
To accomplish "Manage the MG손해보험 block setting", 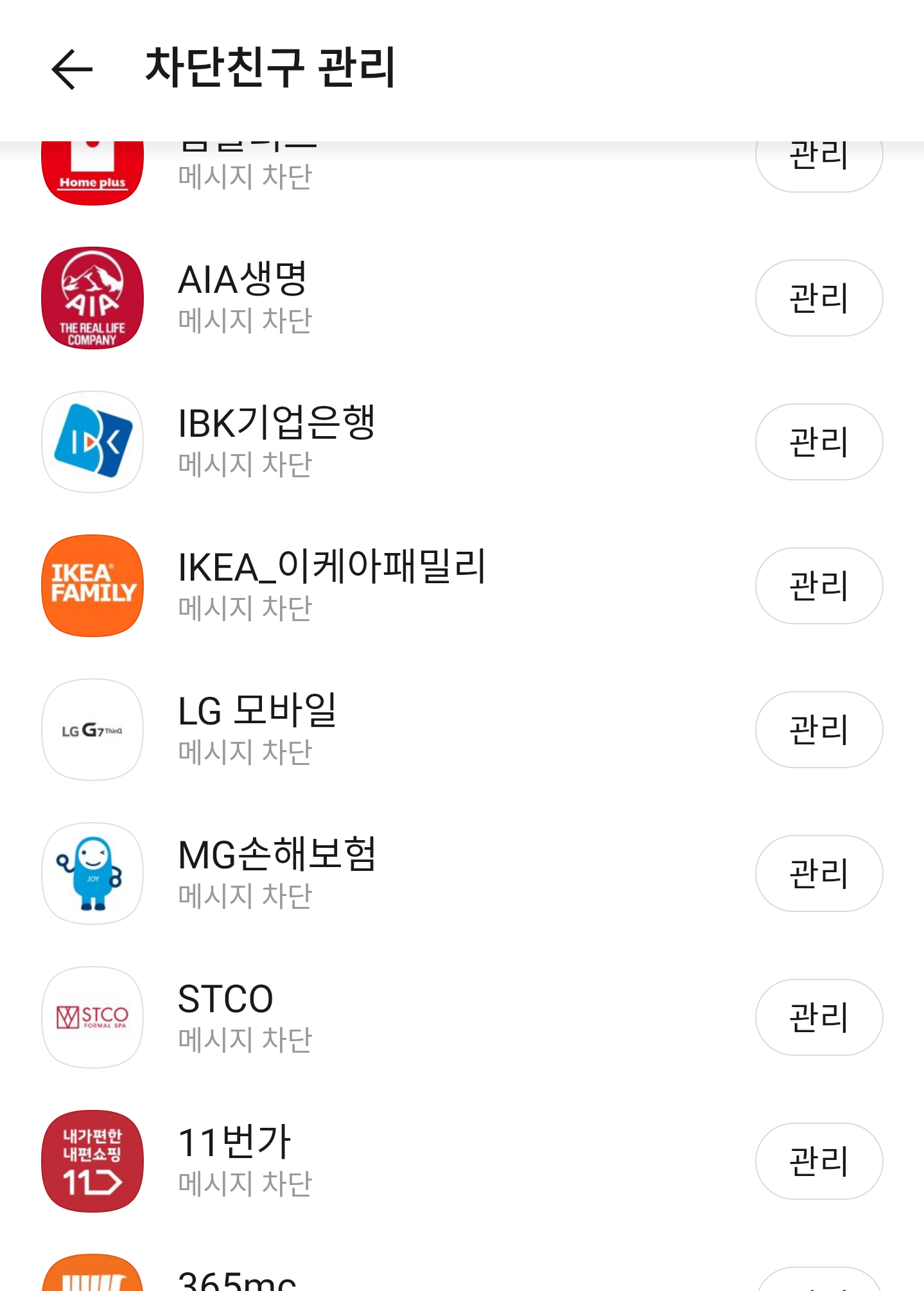I will [818, 874].
